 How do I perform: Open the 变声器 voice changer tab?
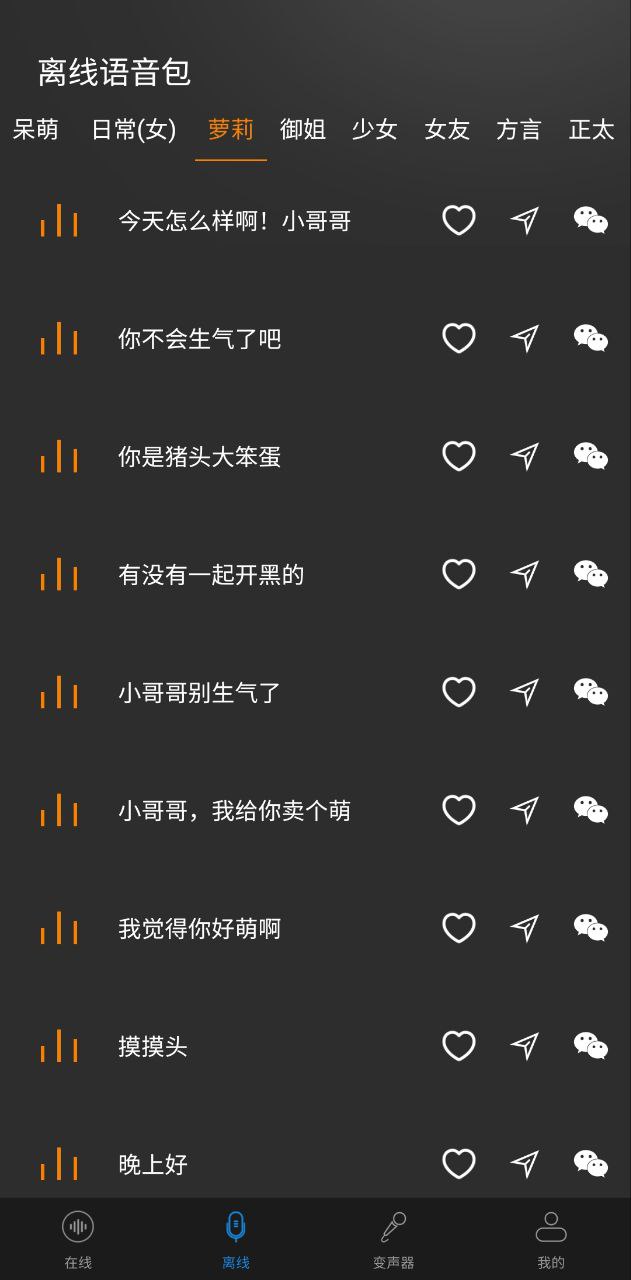393,1238
